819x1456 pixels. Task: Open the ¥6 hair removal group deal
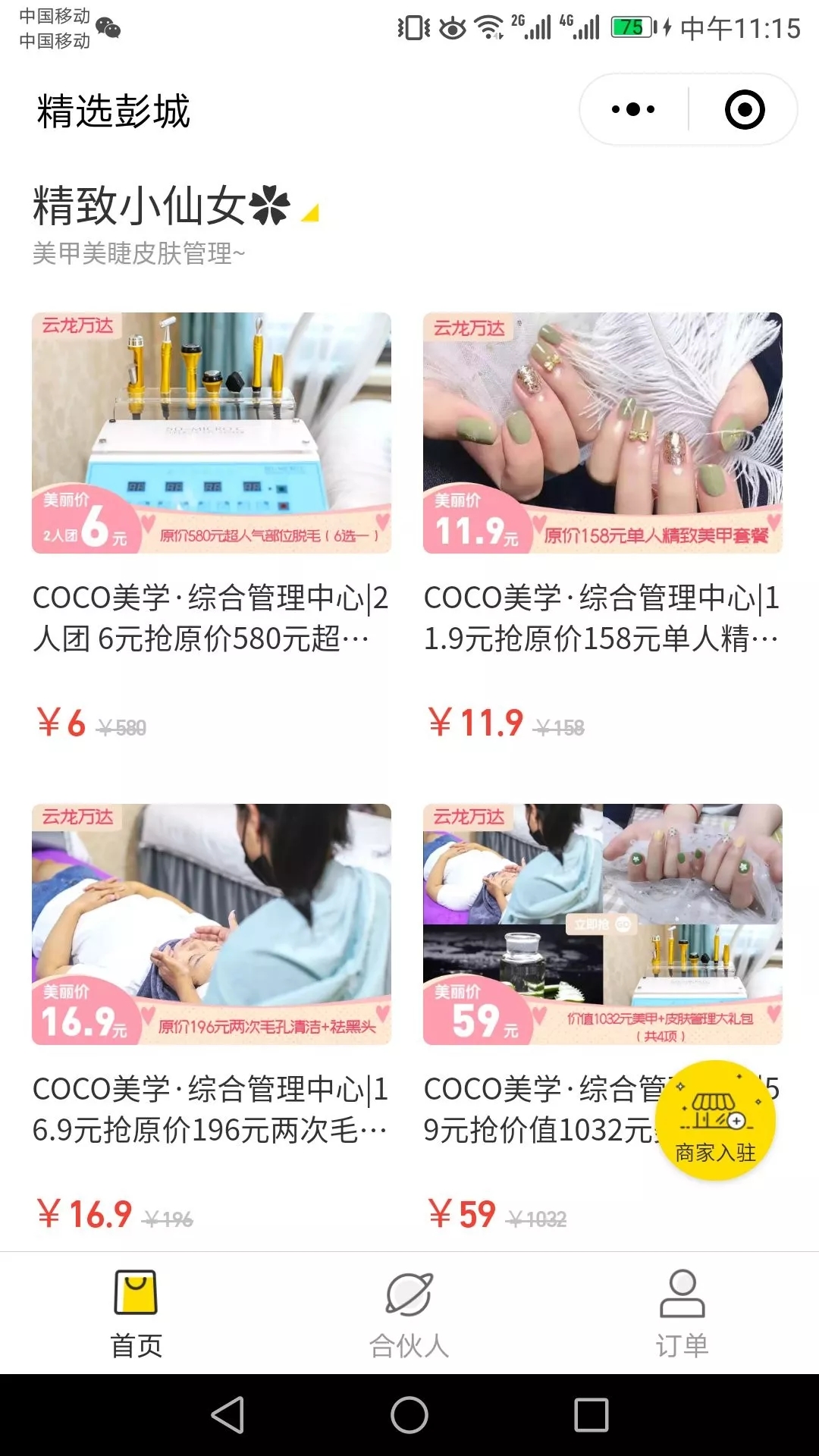pyautogui.click(x=212, y=433)
